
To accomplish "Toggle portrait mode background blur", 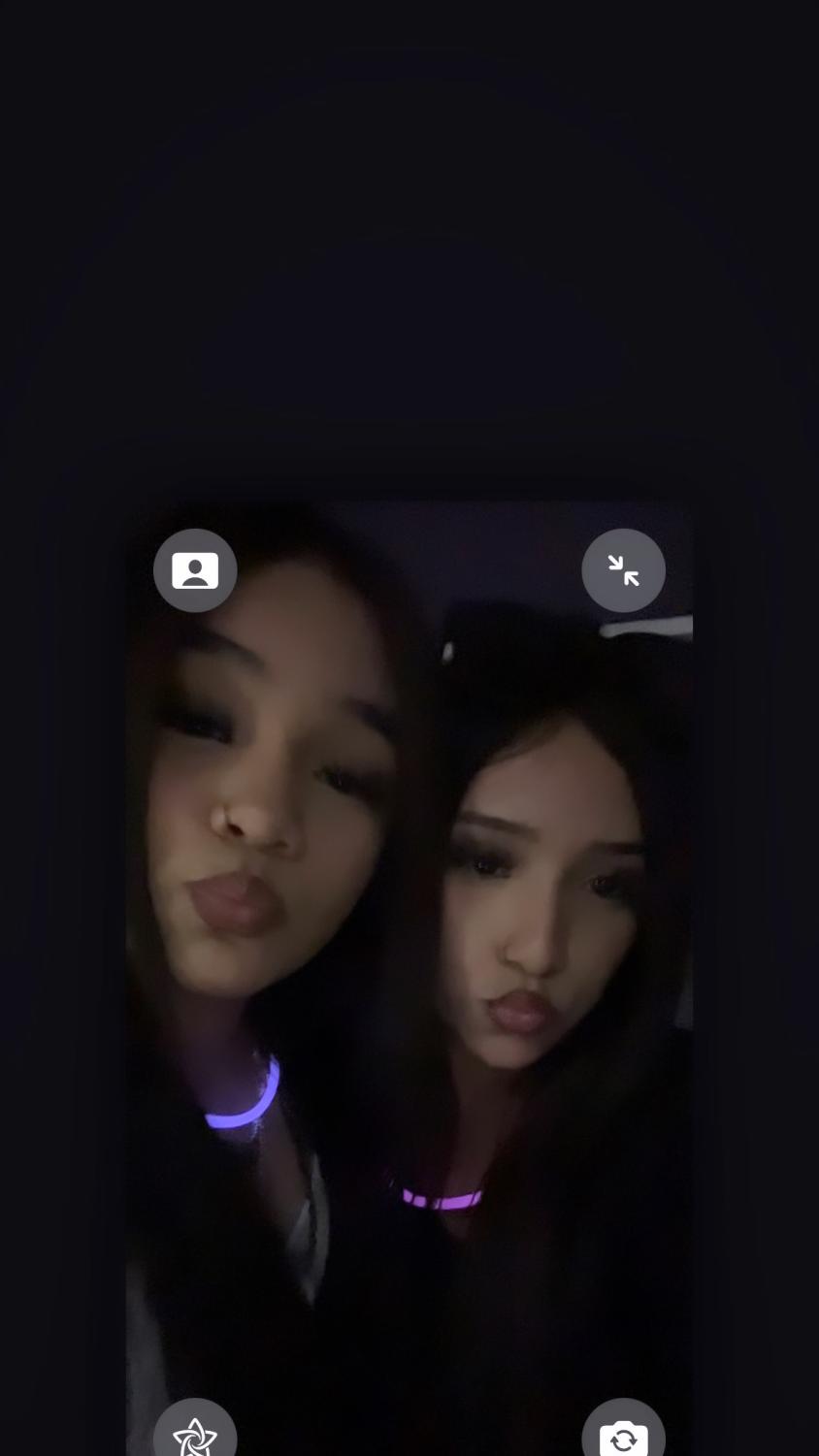I will 195,570.
